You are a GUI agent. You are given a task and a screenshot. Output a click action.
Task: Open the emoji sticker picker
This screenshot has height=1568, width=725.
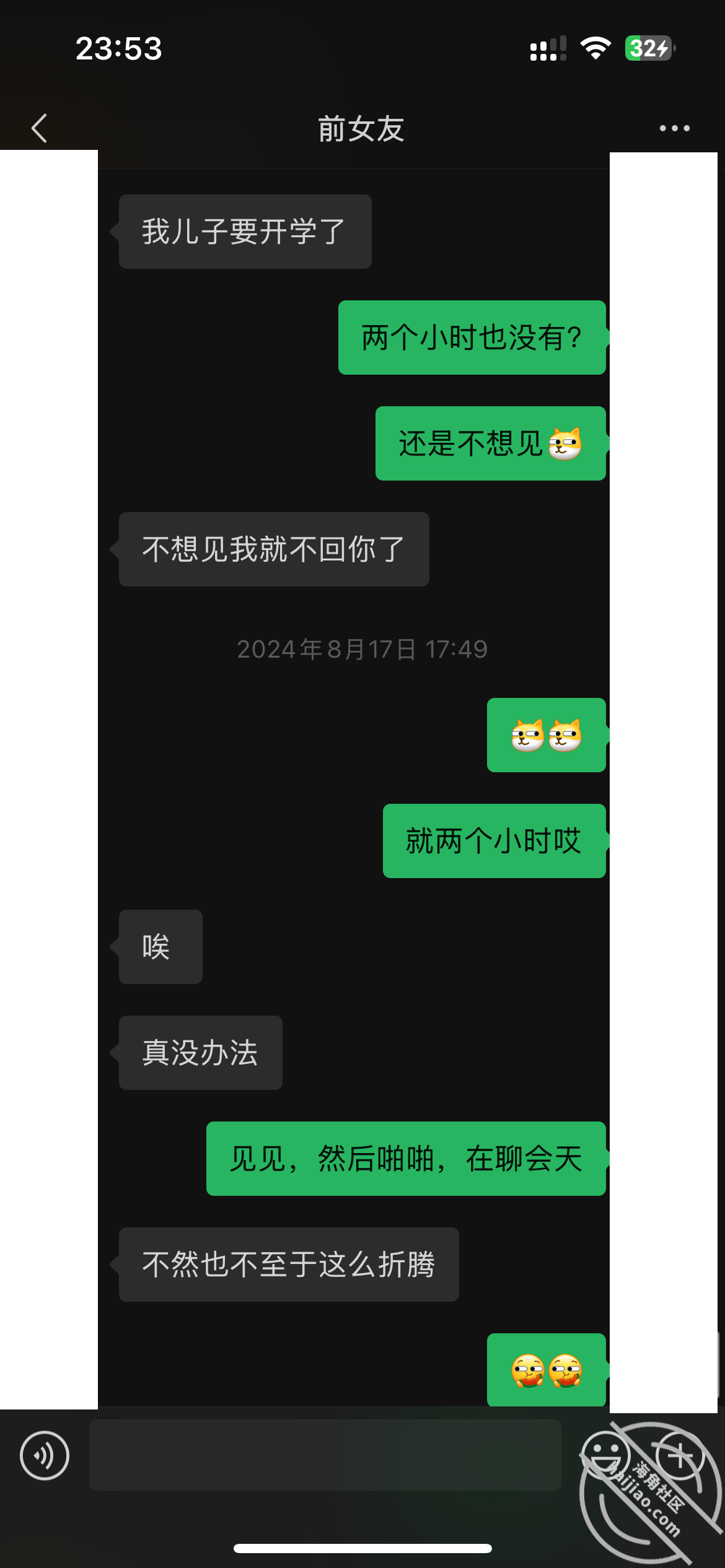point(605,1455)
